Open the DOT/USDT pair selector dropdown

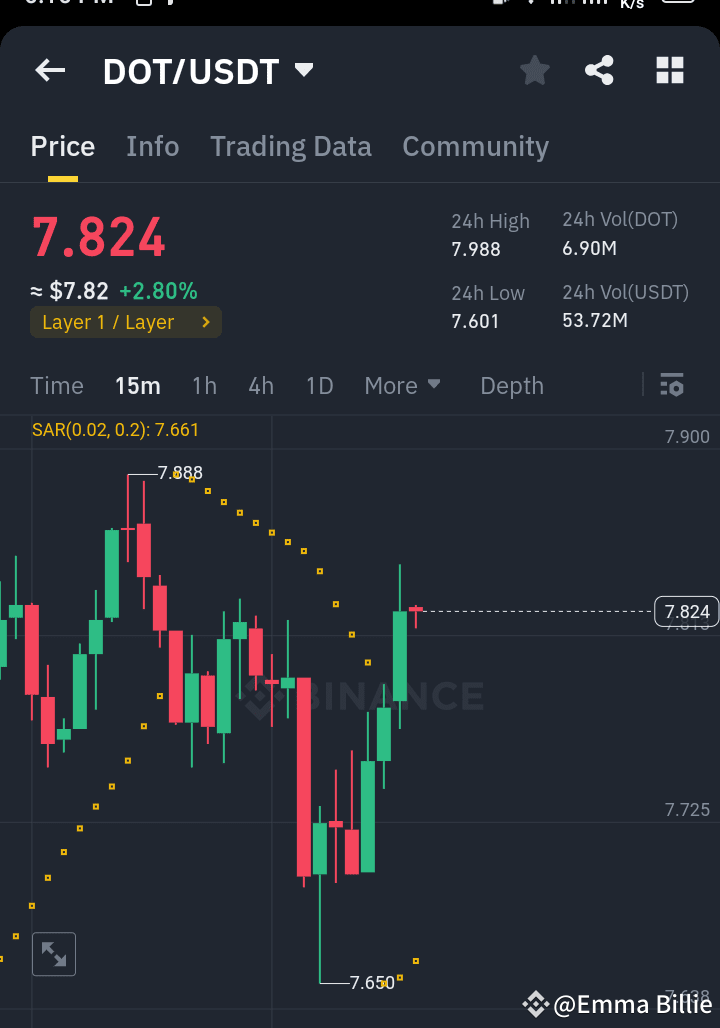304,70
